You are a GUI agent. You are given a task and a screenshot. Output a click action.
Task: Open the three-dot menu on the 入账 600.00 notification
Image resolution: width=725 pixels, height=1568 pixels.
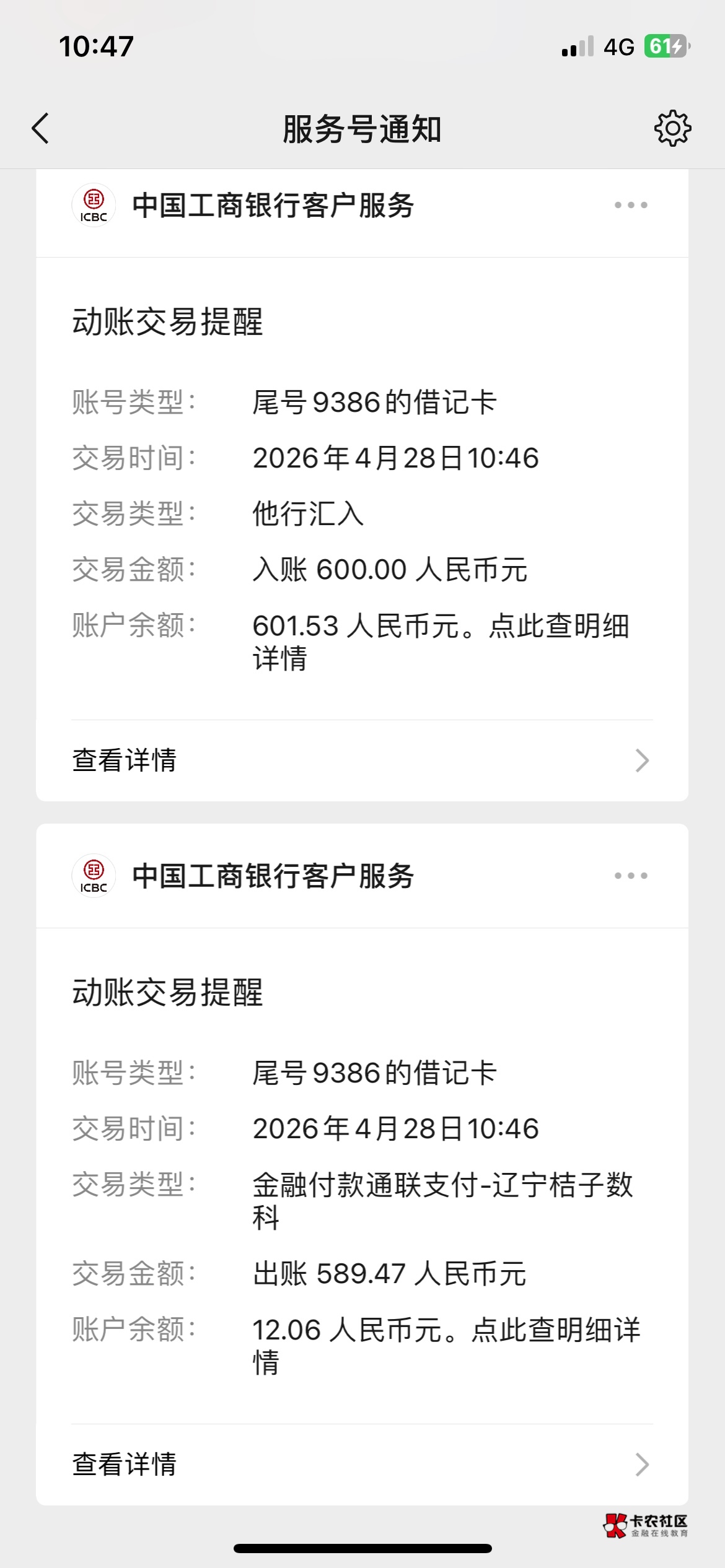tap(630, 205)
